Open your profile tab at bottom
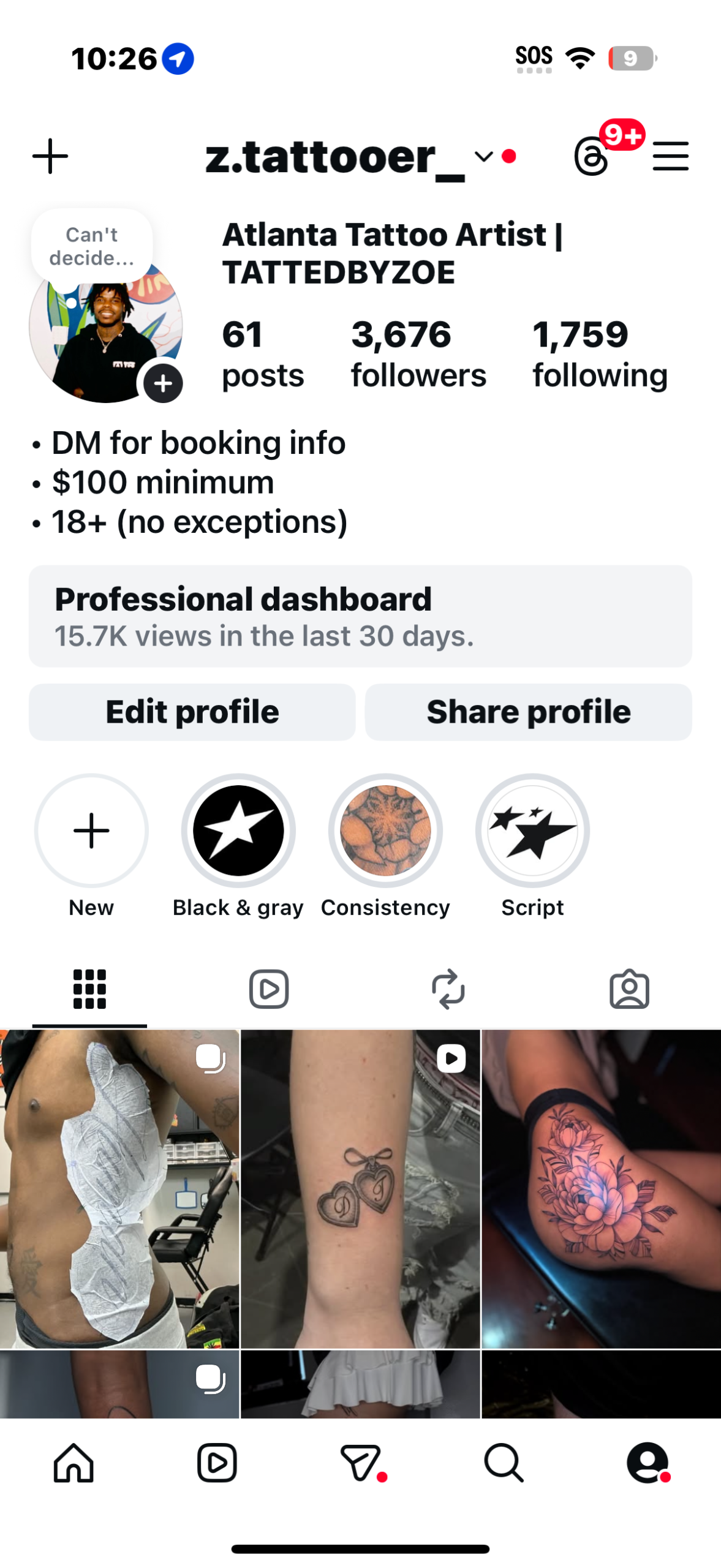The height and width of the screenshot is (1568, 721). point(648,1464)
